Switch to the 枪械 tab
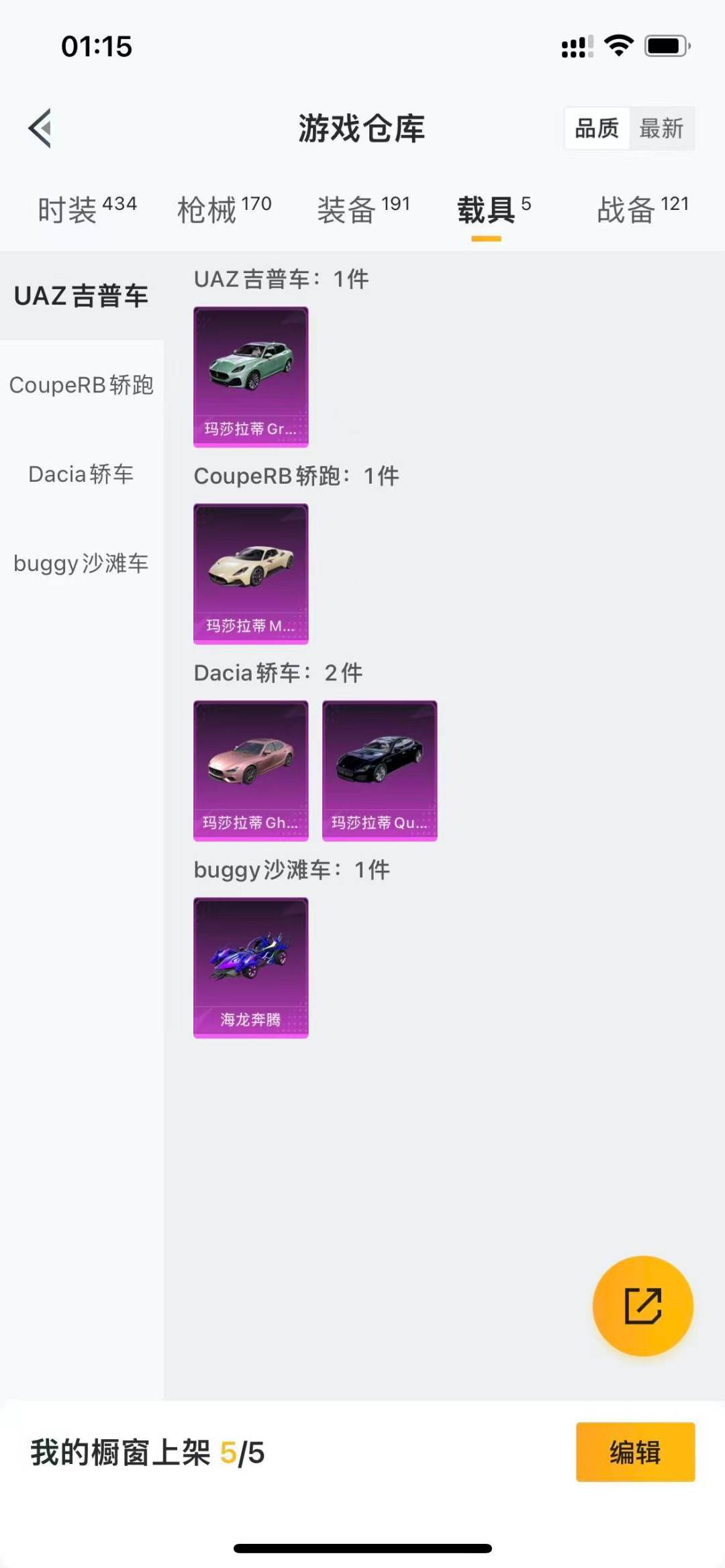 [x=224, y=210]
